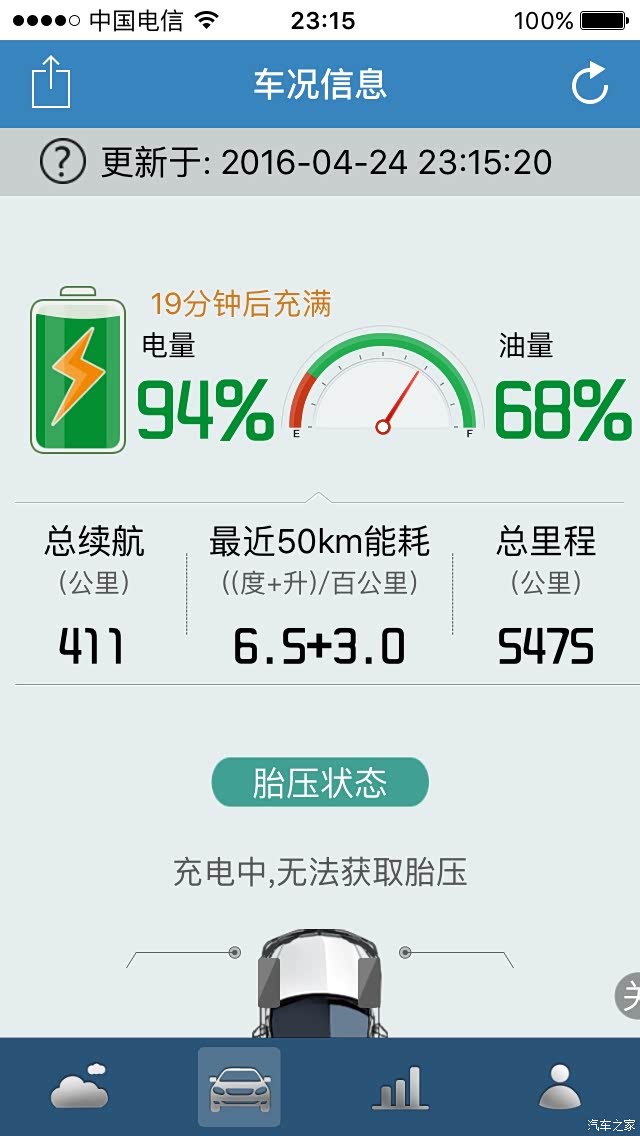This screenshot has width=640, height=1136.
Task: Tap the 胎压状态 button
Action: tap(320, 783)
